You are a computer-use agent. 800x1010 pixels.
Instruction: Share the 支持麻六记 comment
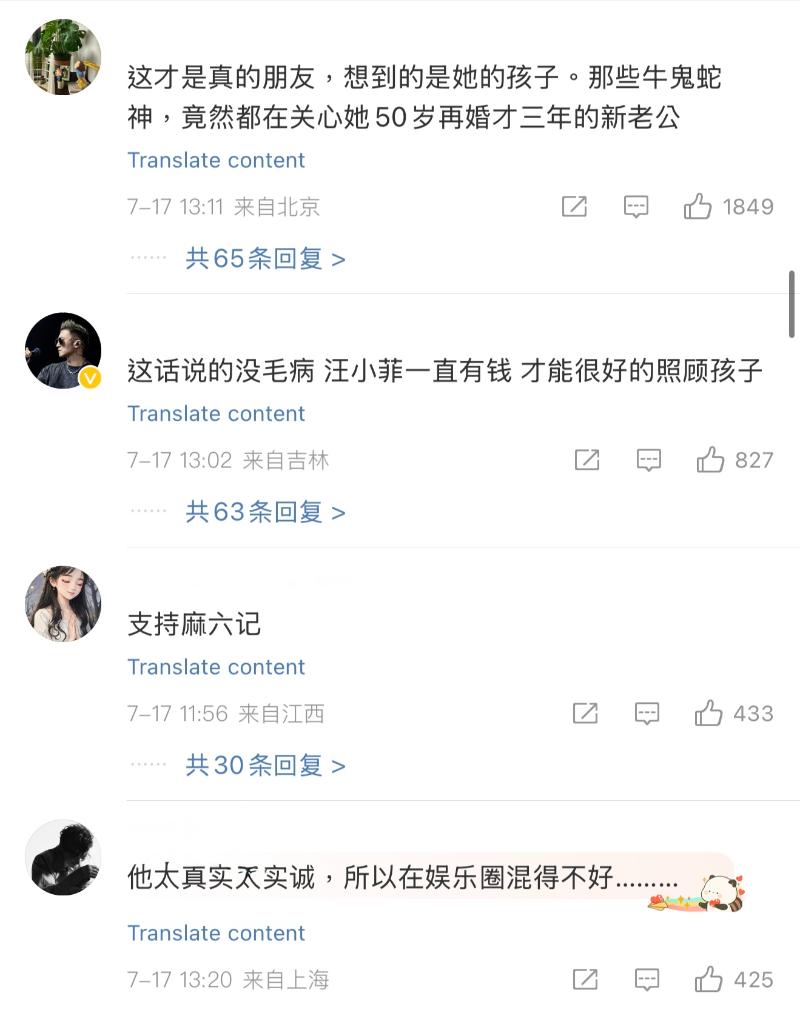coord(585,714)
